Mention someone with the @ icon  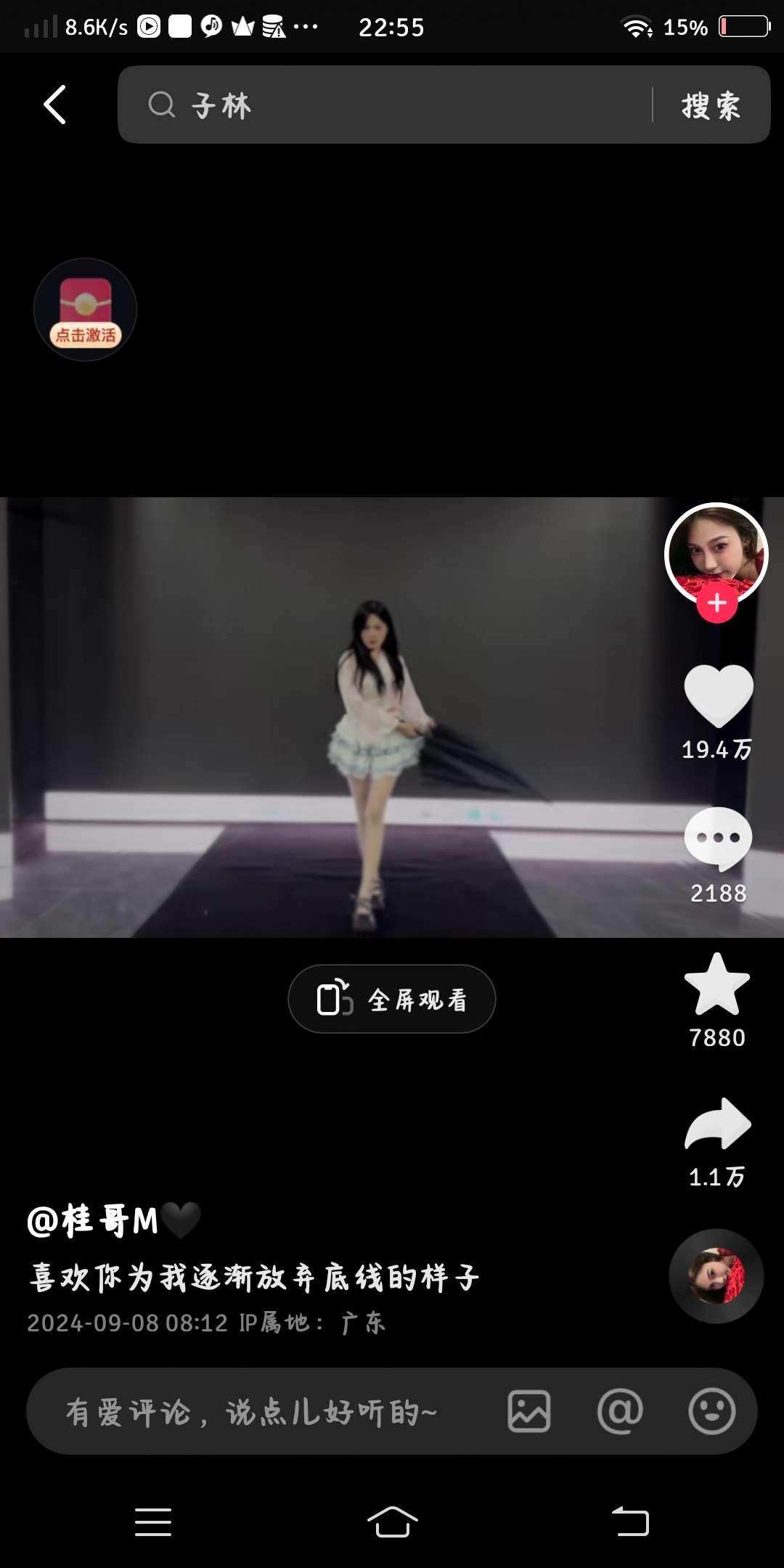point(620,1412)
